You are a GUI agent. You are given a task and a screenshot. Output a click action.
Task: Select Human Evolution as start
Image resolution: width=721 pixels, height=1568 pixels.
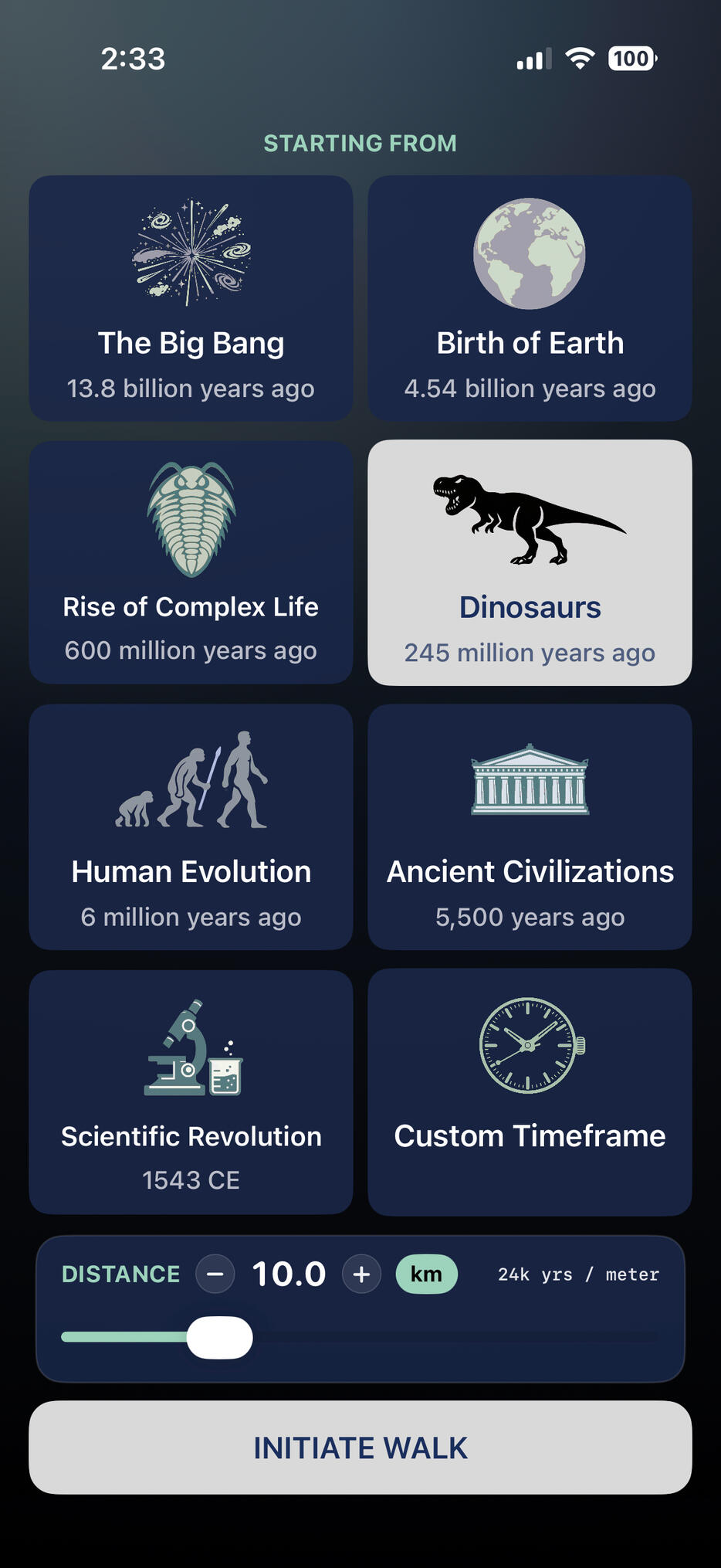click(x=191, y=826)
